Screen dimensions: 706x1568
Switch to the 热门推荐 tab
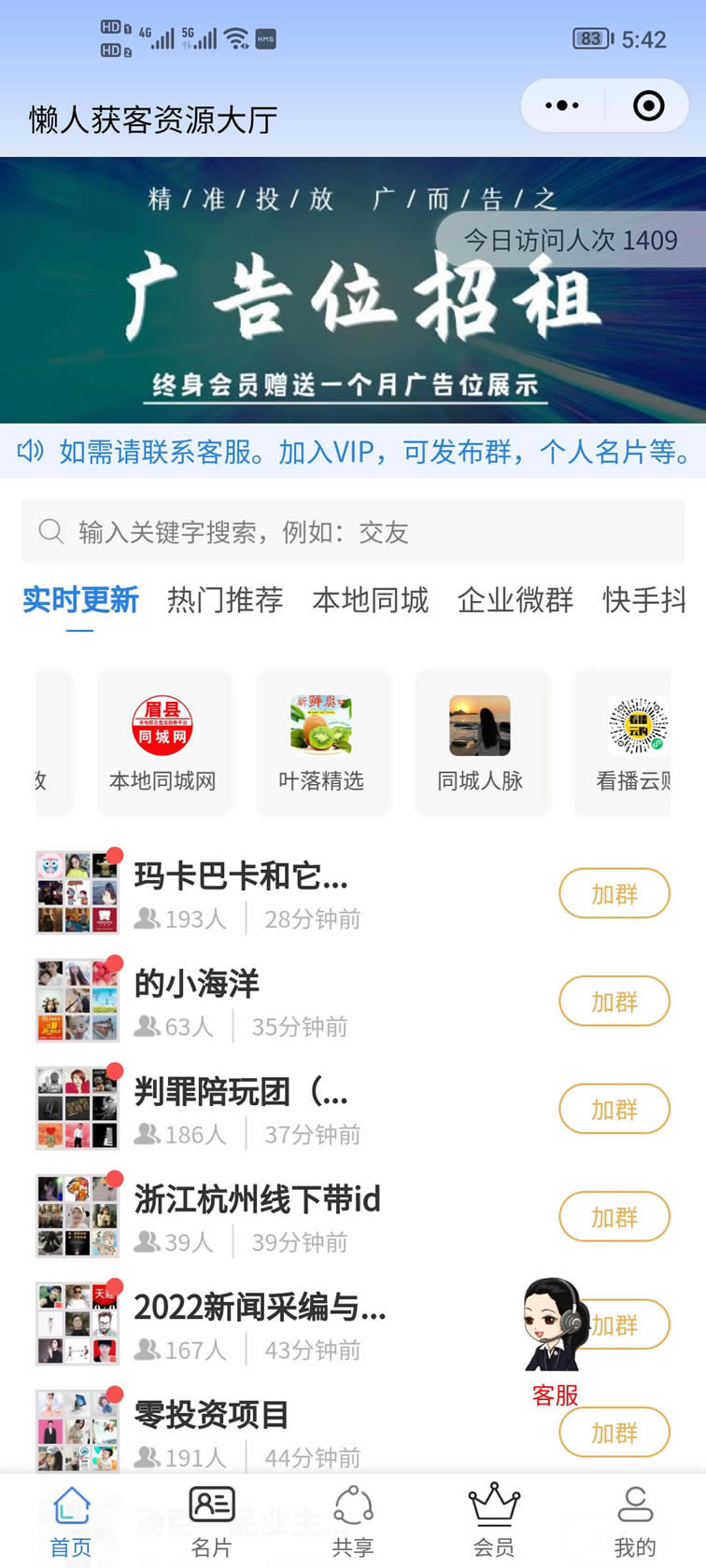(225, 599)
